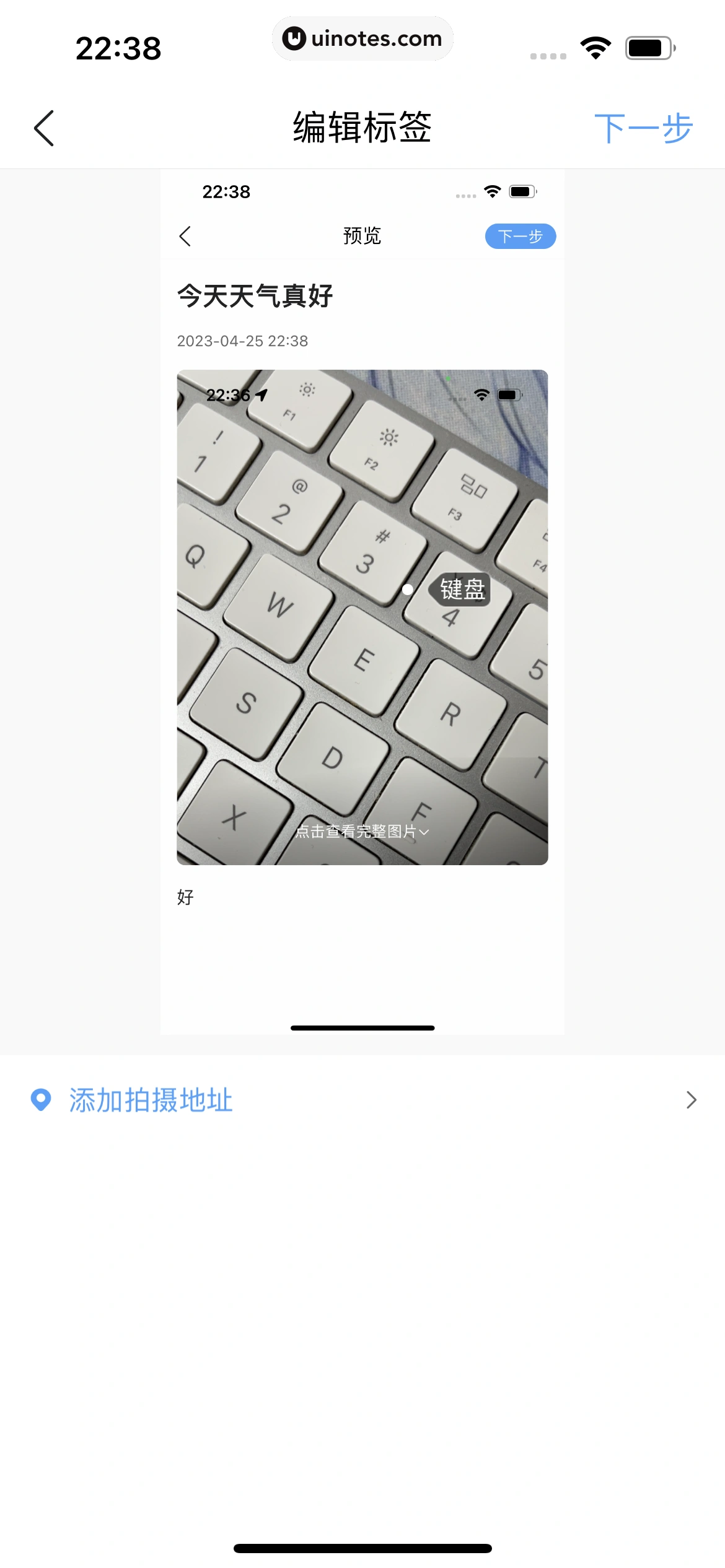Tap the back chevron inside the preview card
This screenshot has width=725, height=1568.
click(185, 236)
